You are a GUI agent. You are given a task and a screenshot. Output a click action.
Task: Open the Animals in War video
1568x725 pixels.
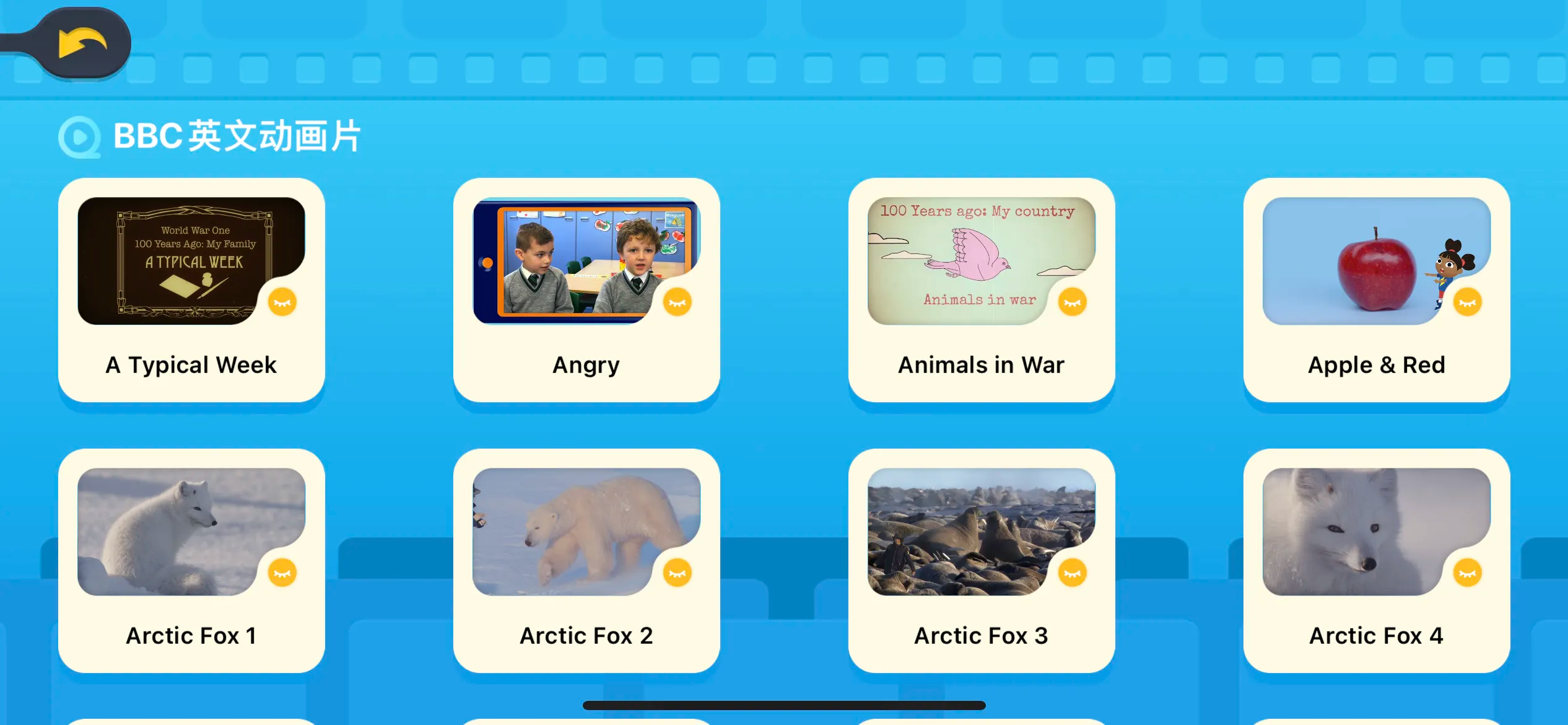(981, 289)
